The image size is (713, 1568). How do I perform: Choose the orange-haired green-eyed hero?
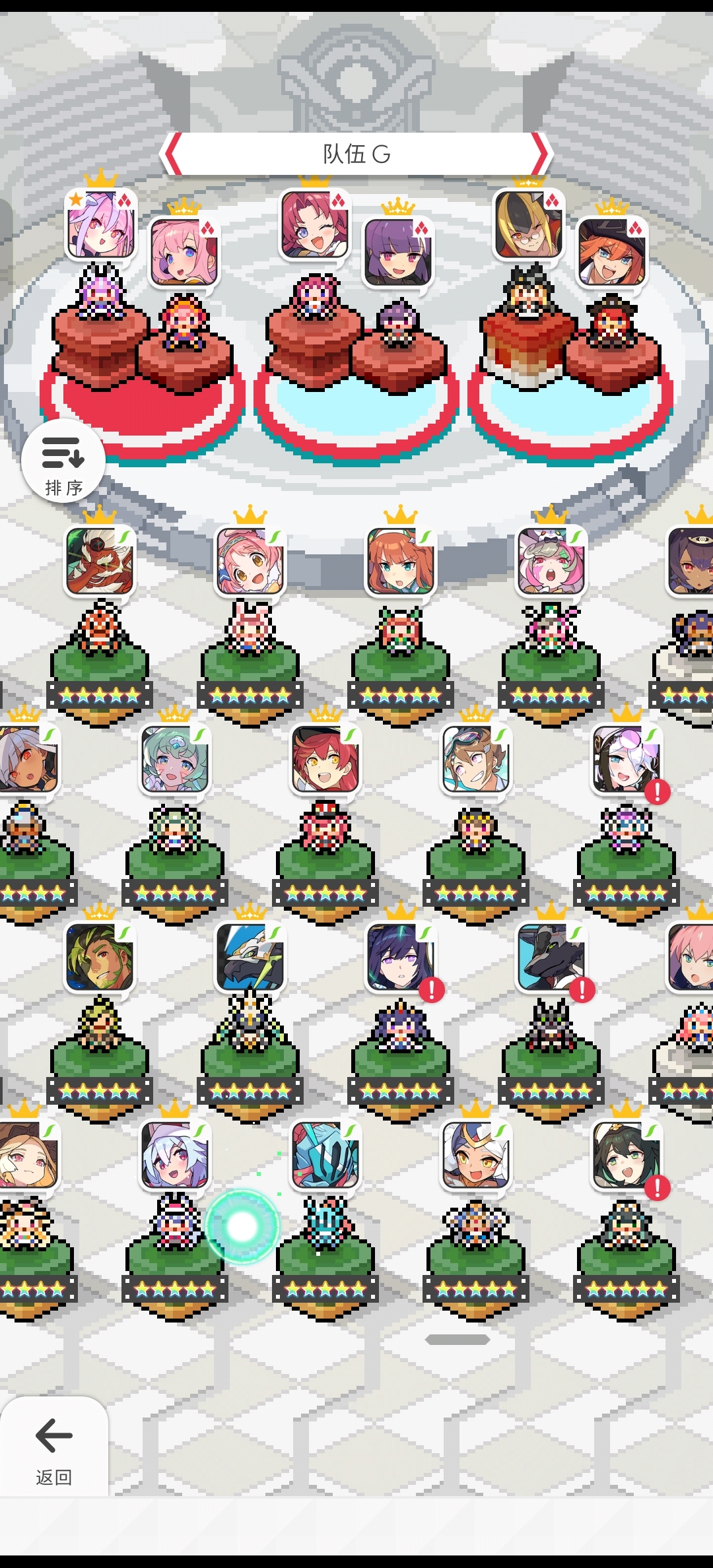pyautogui.click(x=400, y=561)
